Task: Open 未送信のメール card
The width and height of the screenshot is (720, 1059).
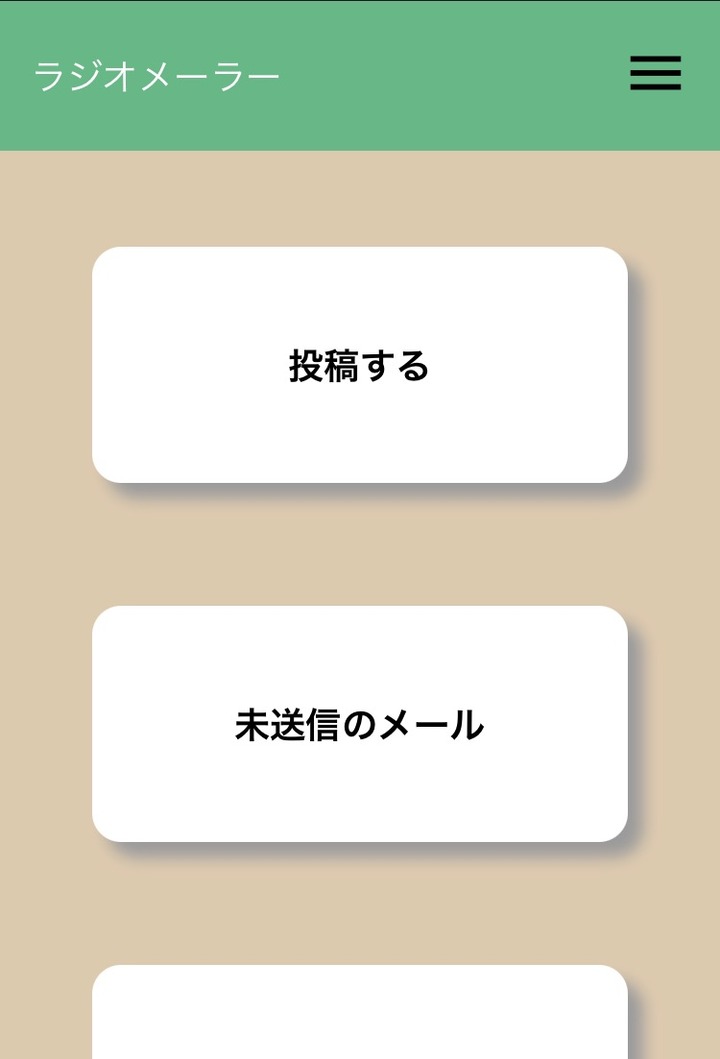Action: (360, 724)
